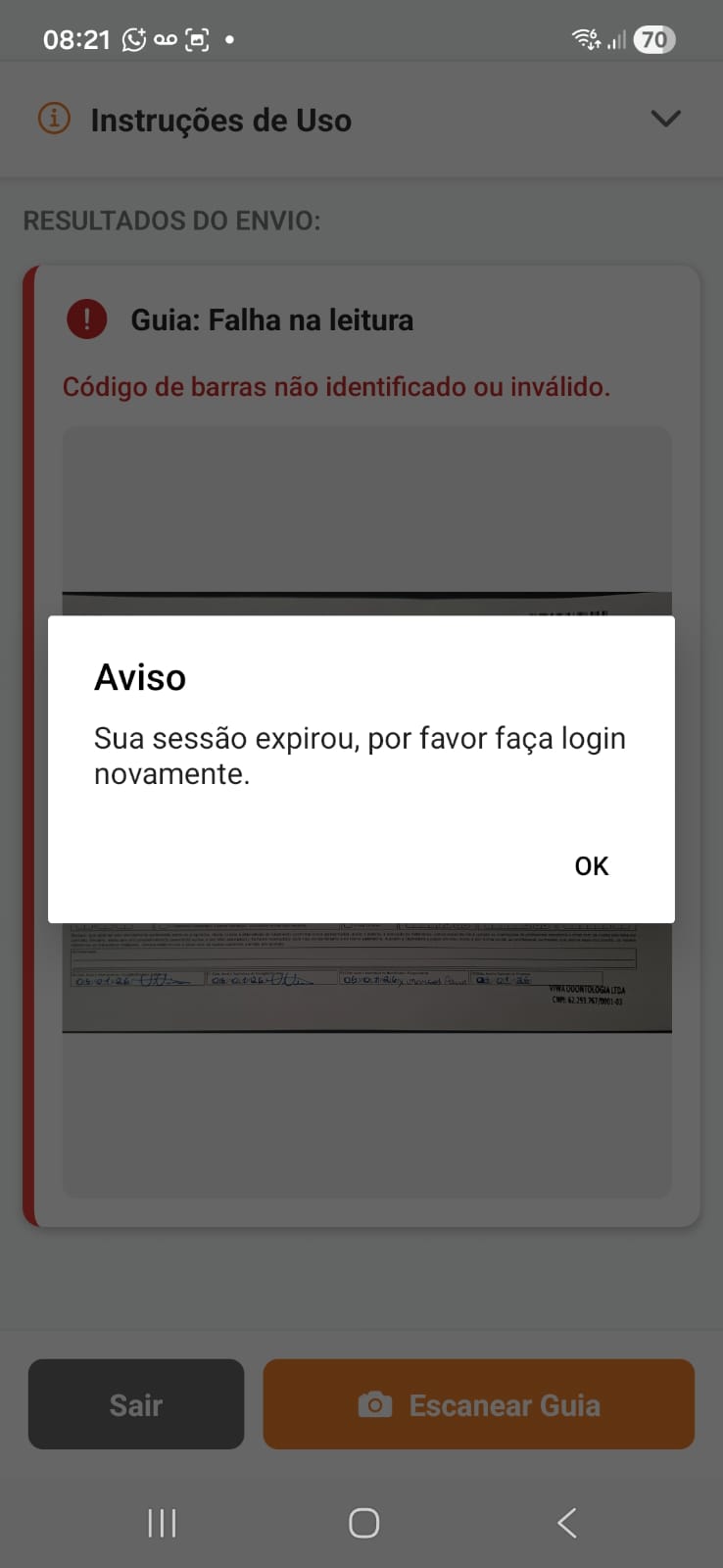
Task: Open the recent apps view
Action: pos(162,1522)
